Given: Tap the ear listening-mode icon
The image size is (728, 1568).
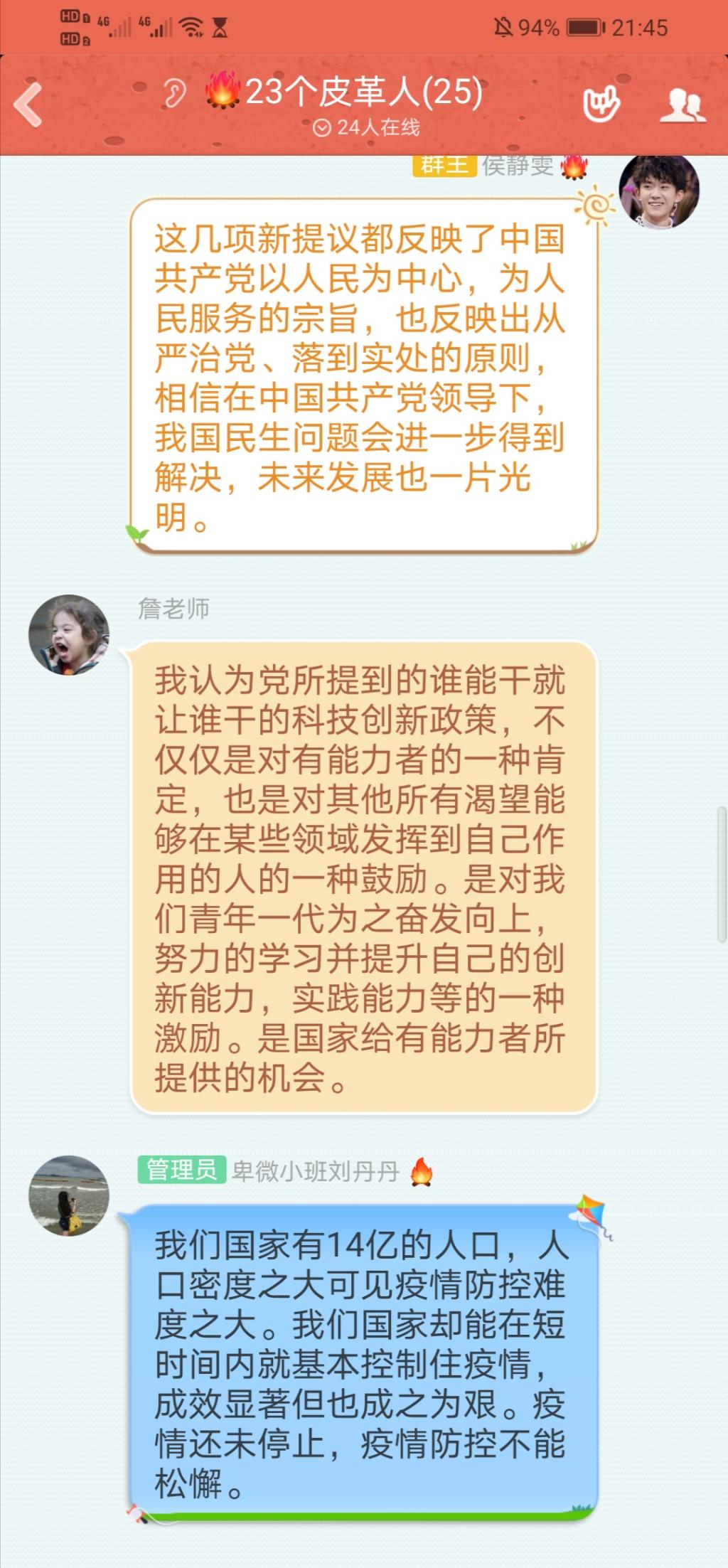Looking at the screenshot, I should [174, 92].
